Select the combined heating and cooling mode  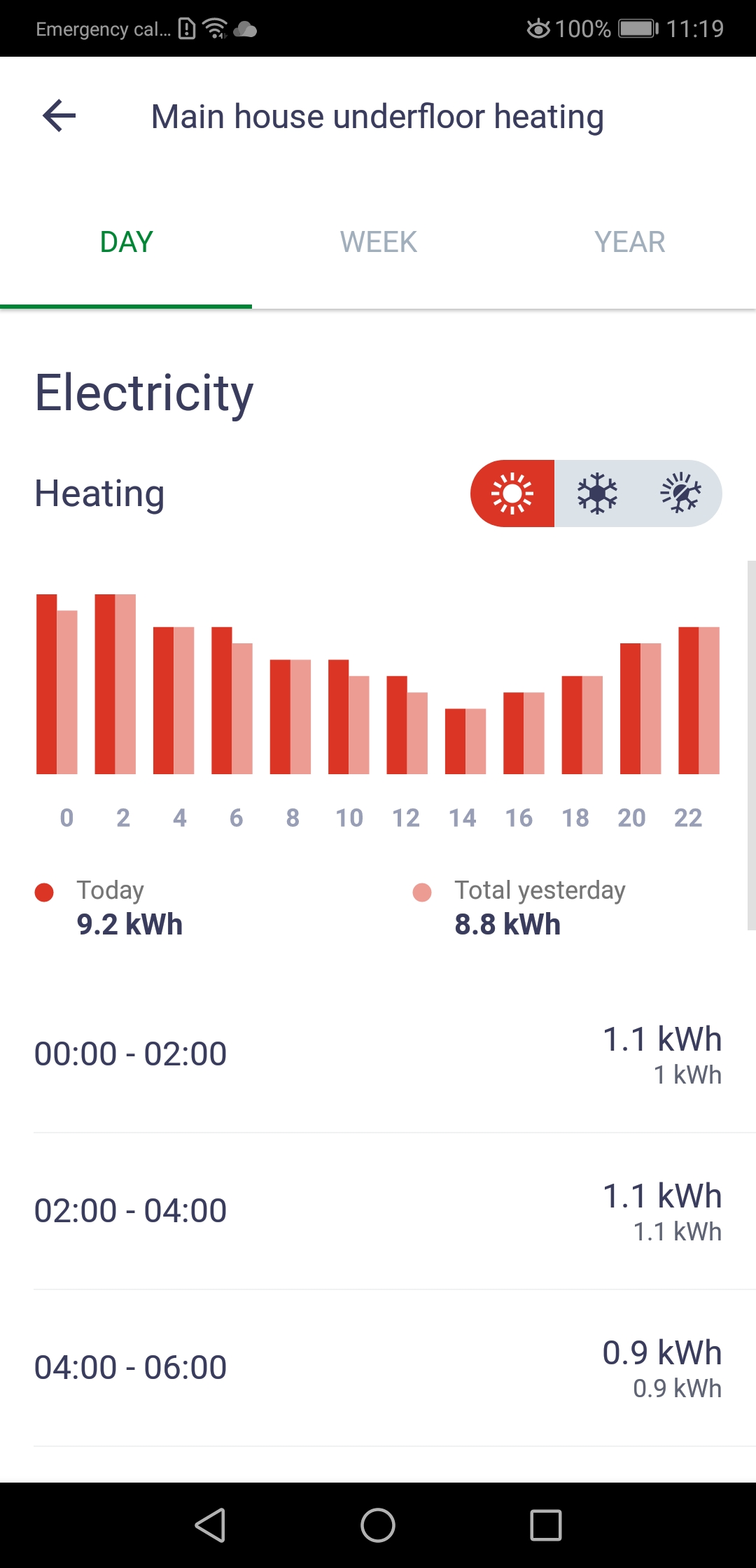[x=680, y=493]
